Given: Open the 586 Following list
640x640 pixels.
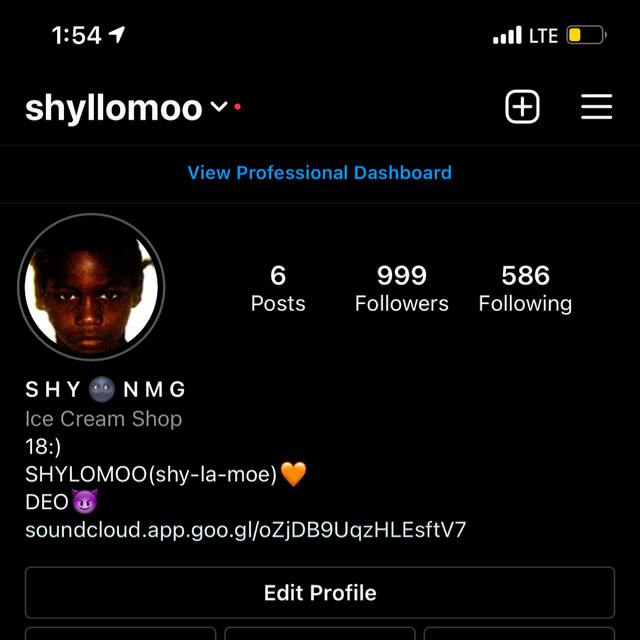Looking at the screenshot, I should (525, 288).
